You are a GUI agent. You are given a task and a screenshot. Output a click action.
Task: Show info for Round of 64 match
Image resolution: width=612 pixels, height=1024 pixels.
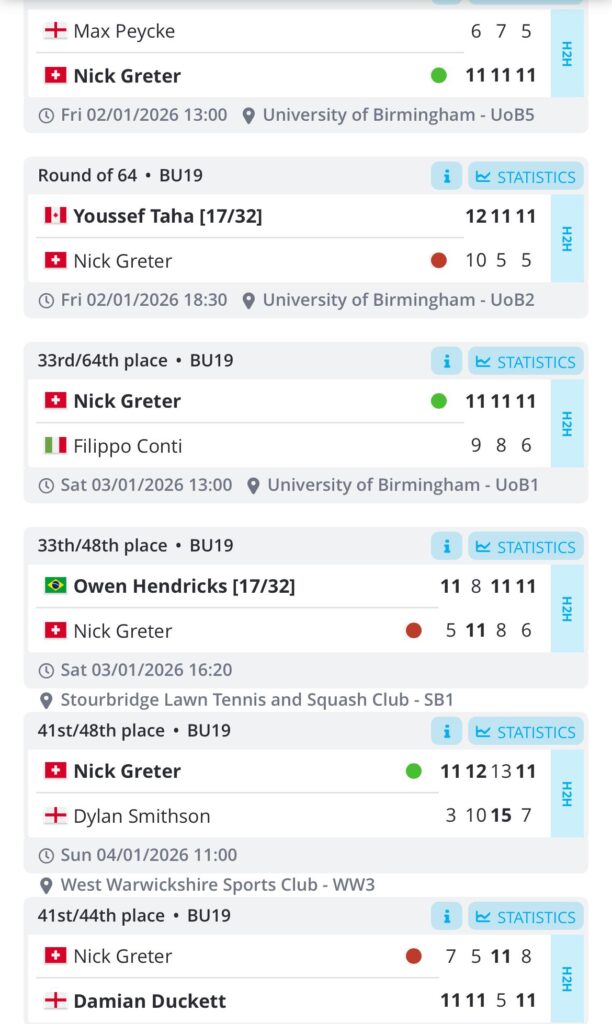[x=446, y=177]
